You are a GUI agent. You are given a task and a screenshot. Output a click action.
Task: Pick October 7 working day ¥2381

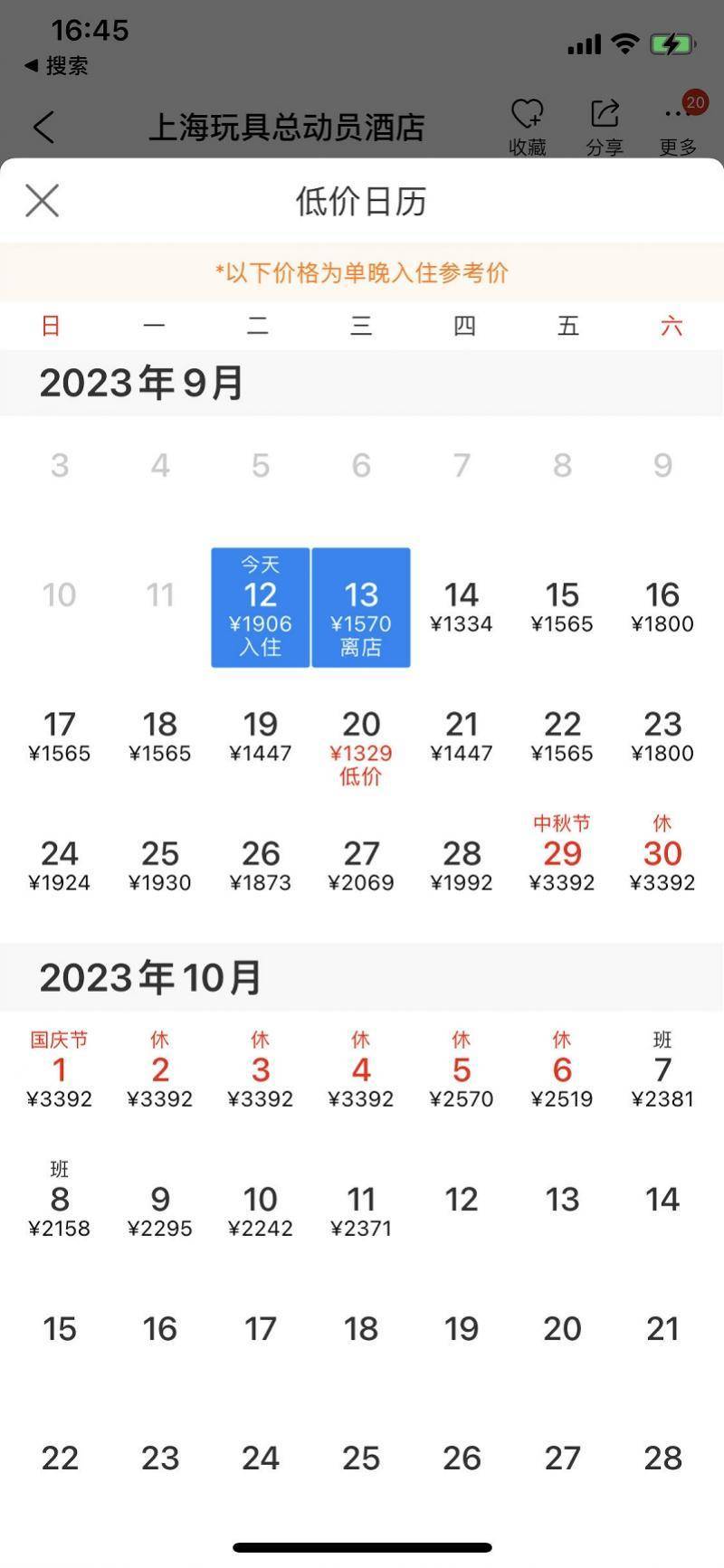coord(662,1070)
